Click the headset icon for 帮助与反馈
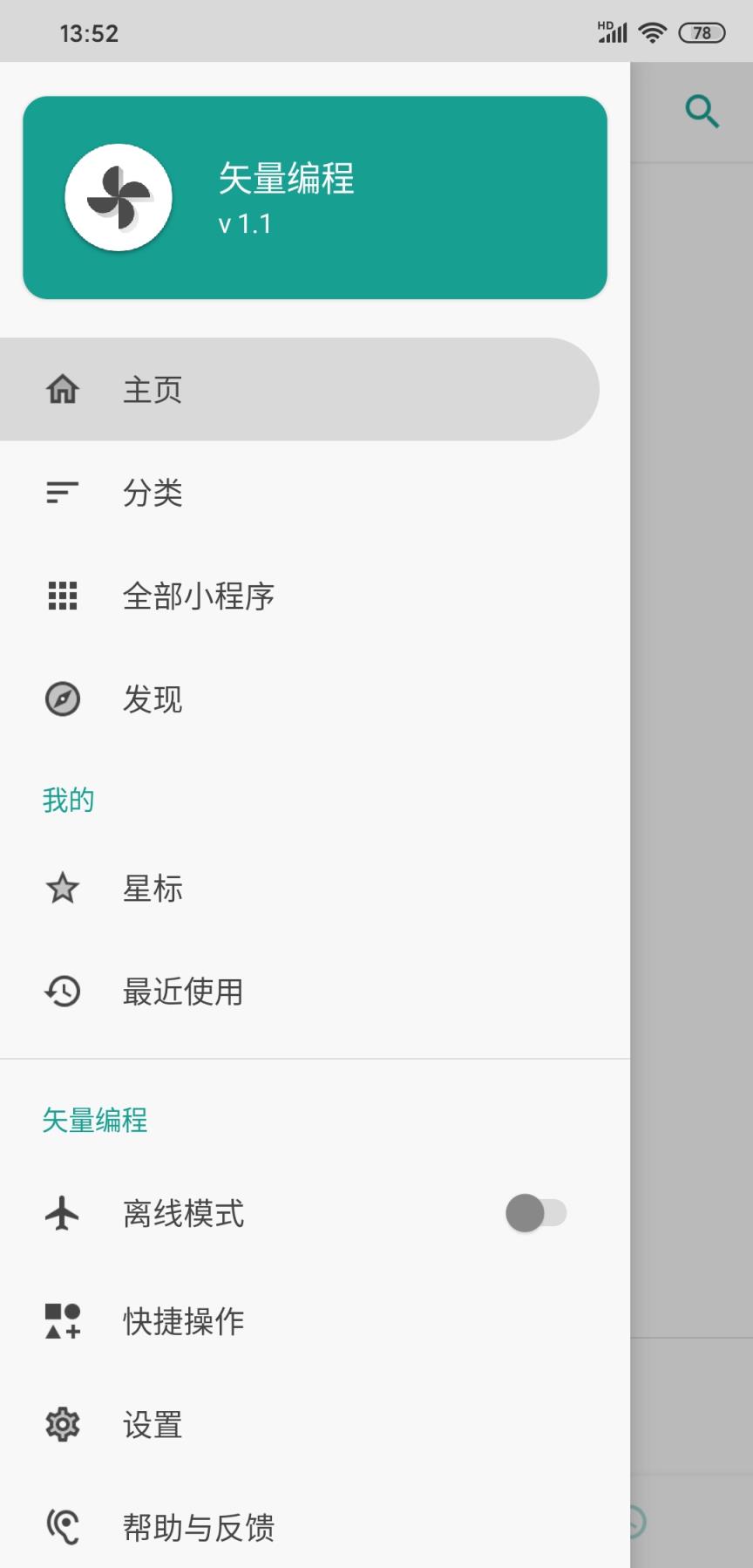 (62, 1527)
